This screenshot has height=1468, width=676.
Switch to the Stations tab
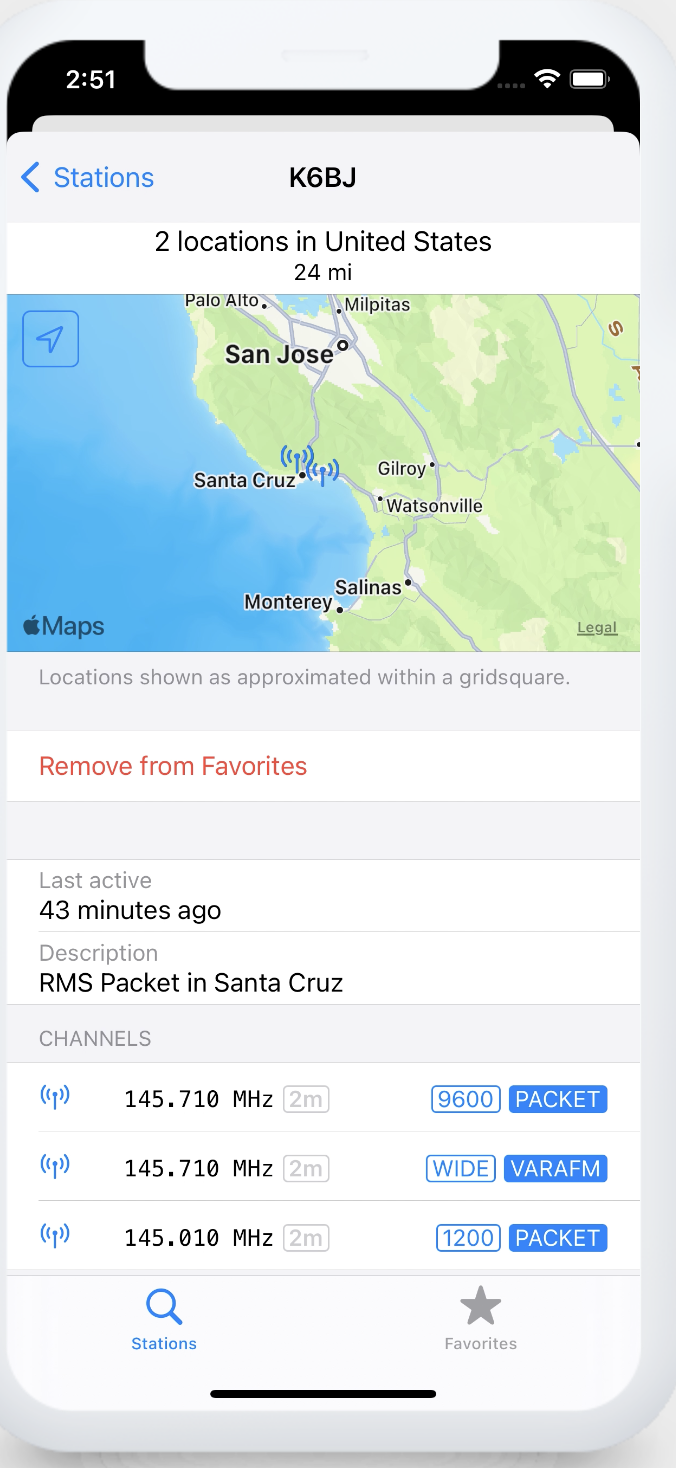coord(164,1319)
